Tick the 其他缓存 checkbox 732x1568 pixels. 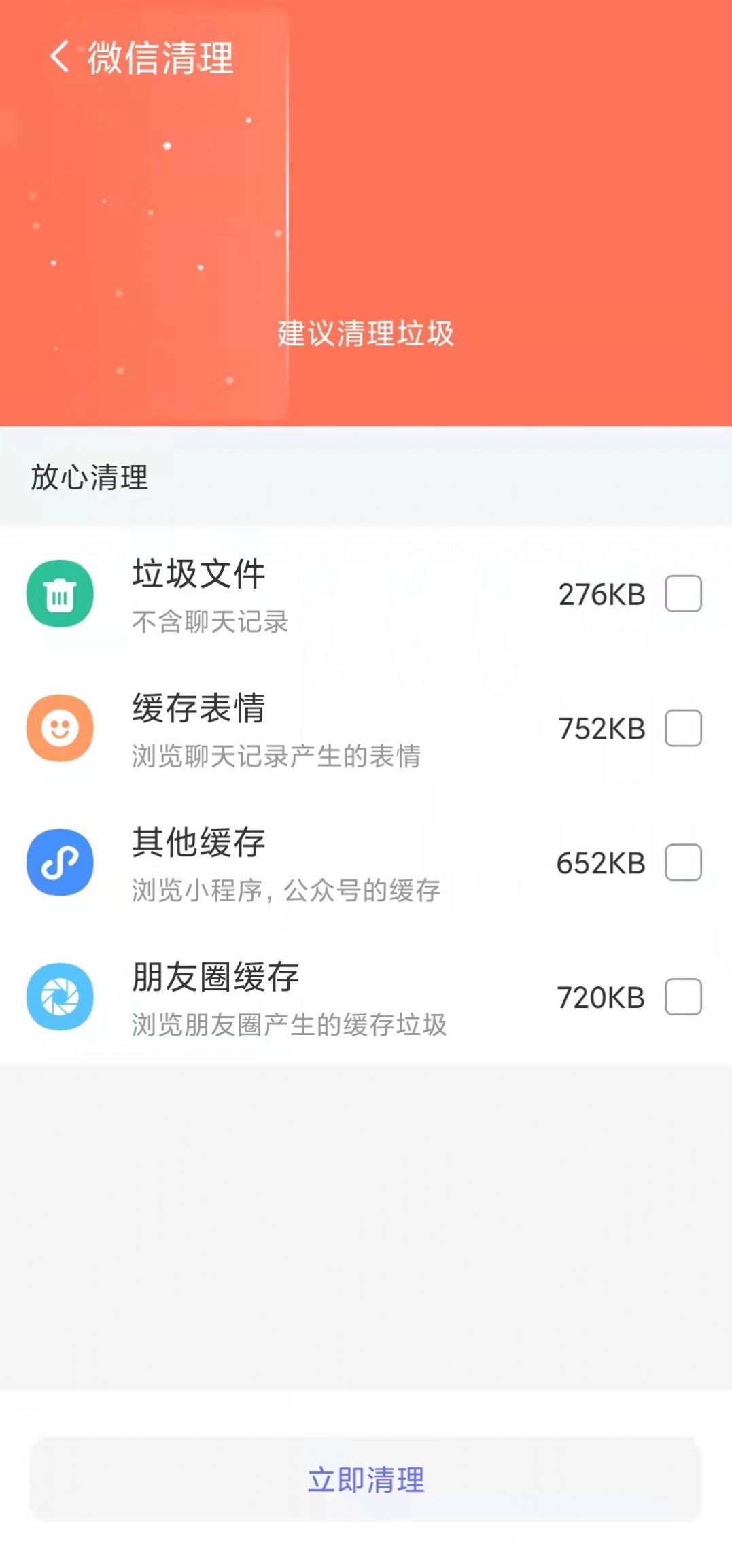pyautogui.click(x=683, y=863)
